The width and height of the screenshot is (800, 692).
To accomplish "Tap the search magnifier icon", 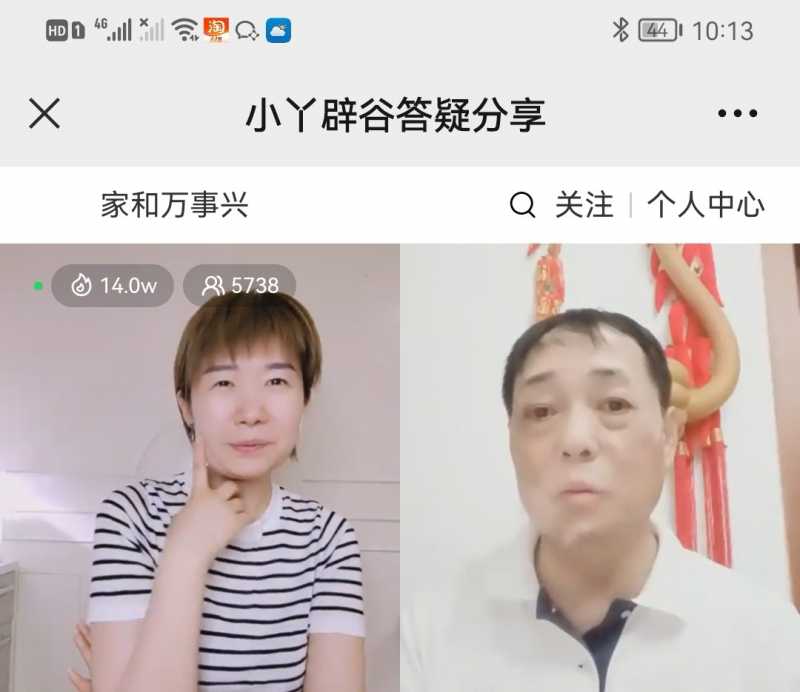I will (522, 206).
